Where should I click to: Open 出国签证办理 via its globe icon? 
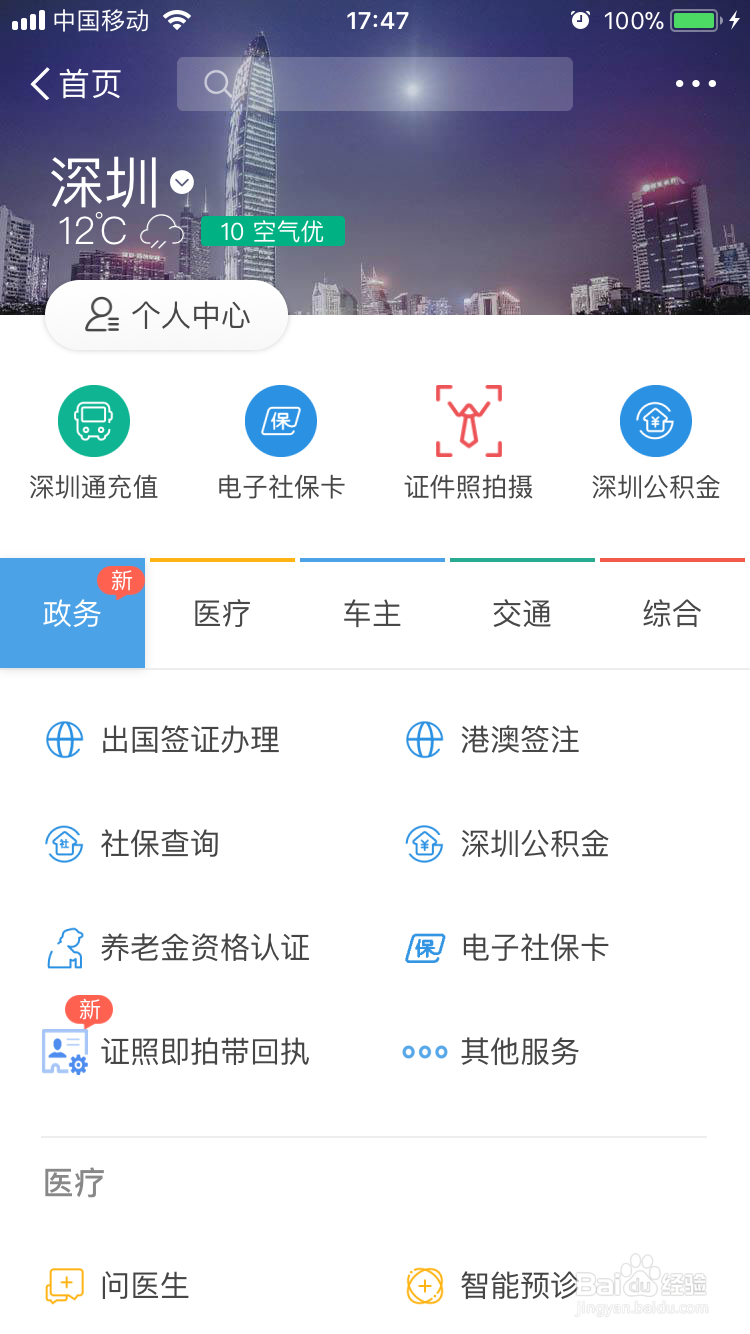64,740
